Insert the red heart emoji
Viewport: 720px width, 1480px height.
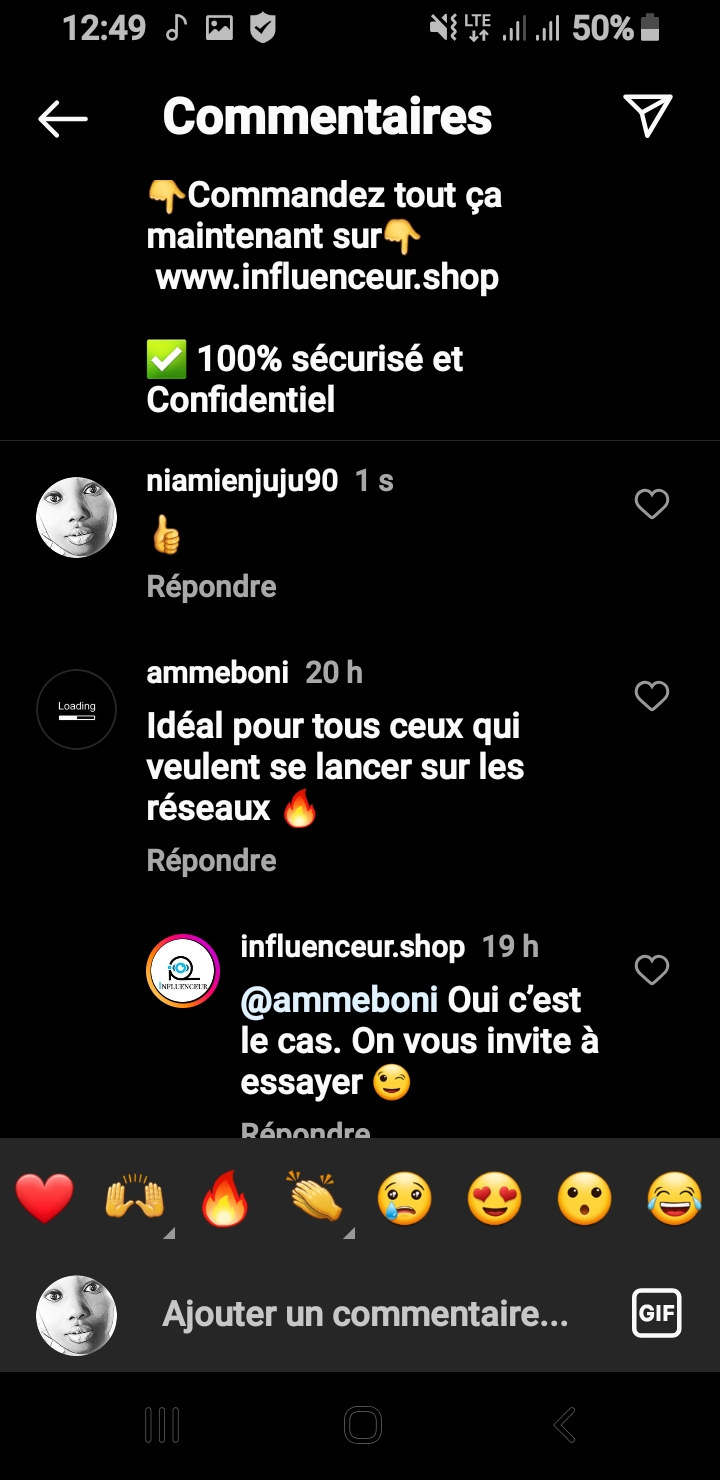click(x=45, y=1199)
